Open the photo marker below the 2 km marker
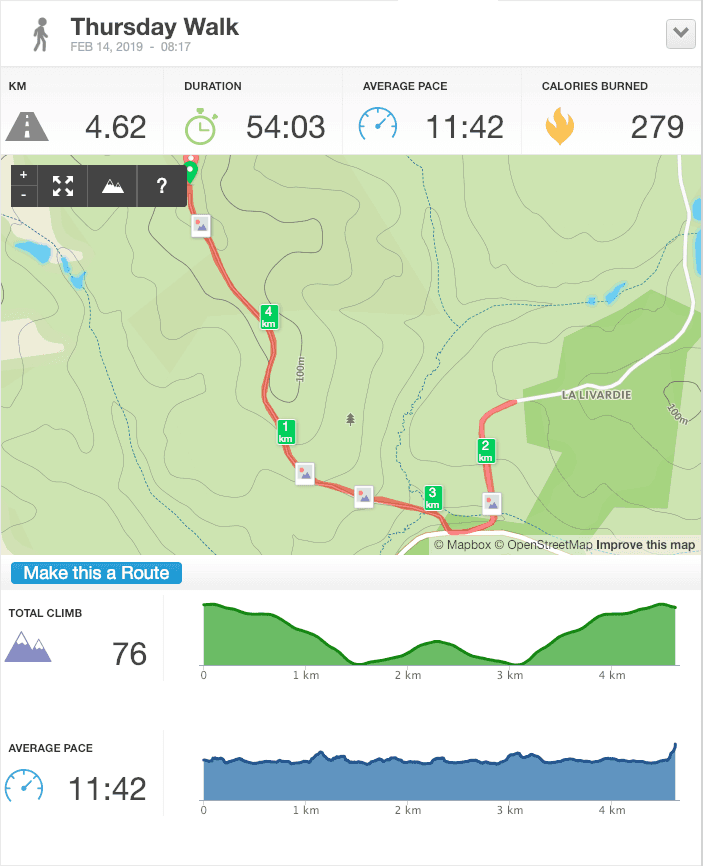Image resolution: width=703 pixels, height=866 pixels. (491, 503)
